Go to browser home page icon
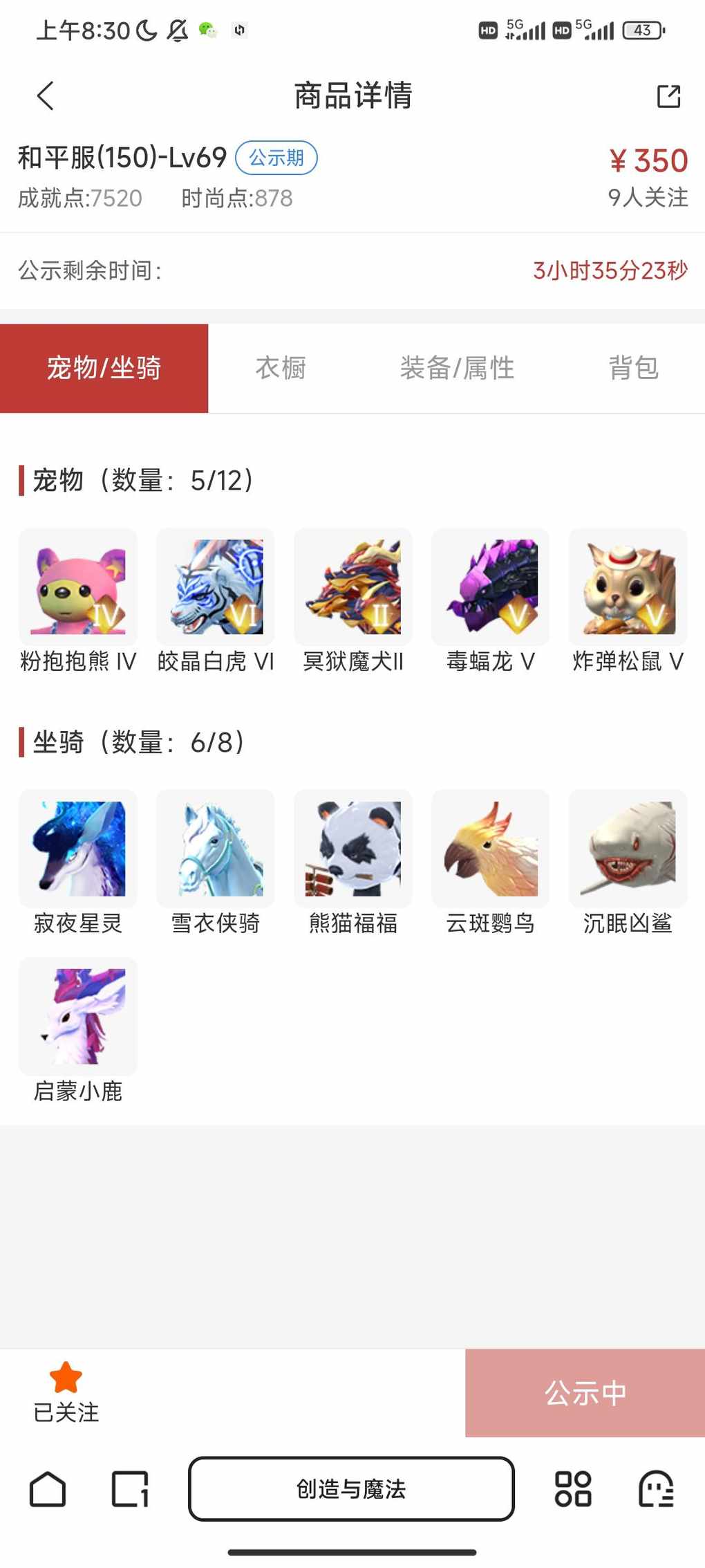Image resolution: width=705 pixels, height=1568 pixels. (x=48, y=1488)
